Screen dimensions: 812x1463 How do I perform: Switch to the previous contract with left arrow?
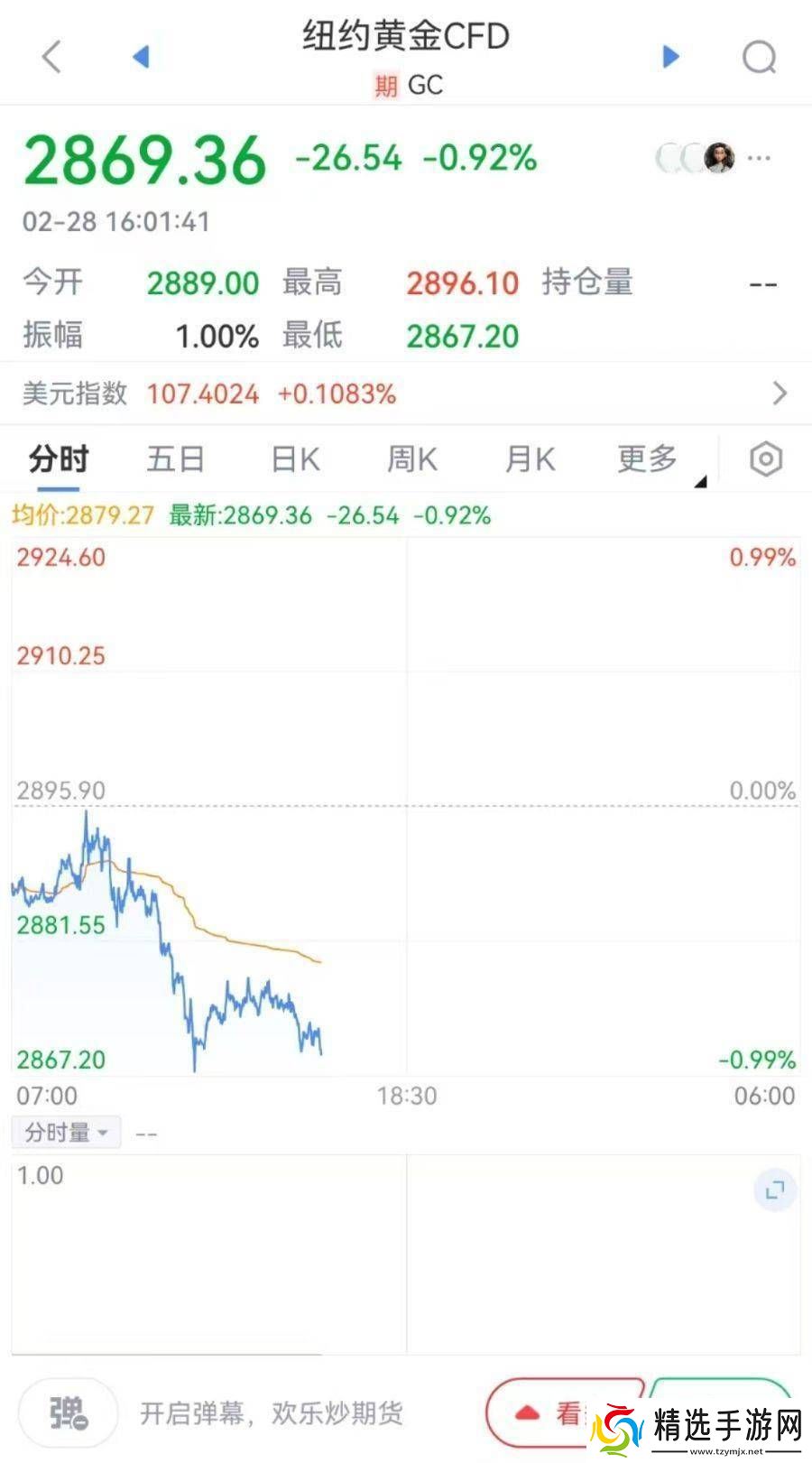point(141,57)
